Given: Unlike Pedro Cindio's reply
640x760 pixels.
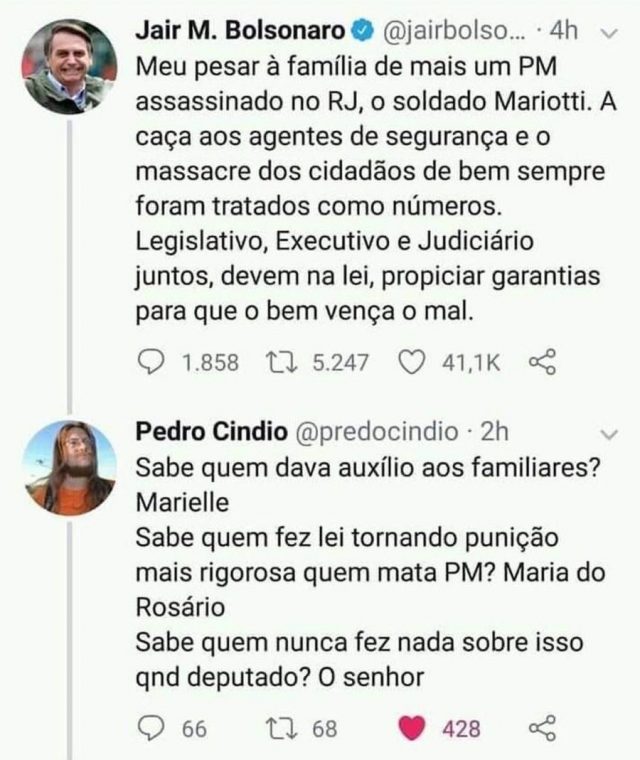Looking at the screenshot, I should (x=412, y=728).
